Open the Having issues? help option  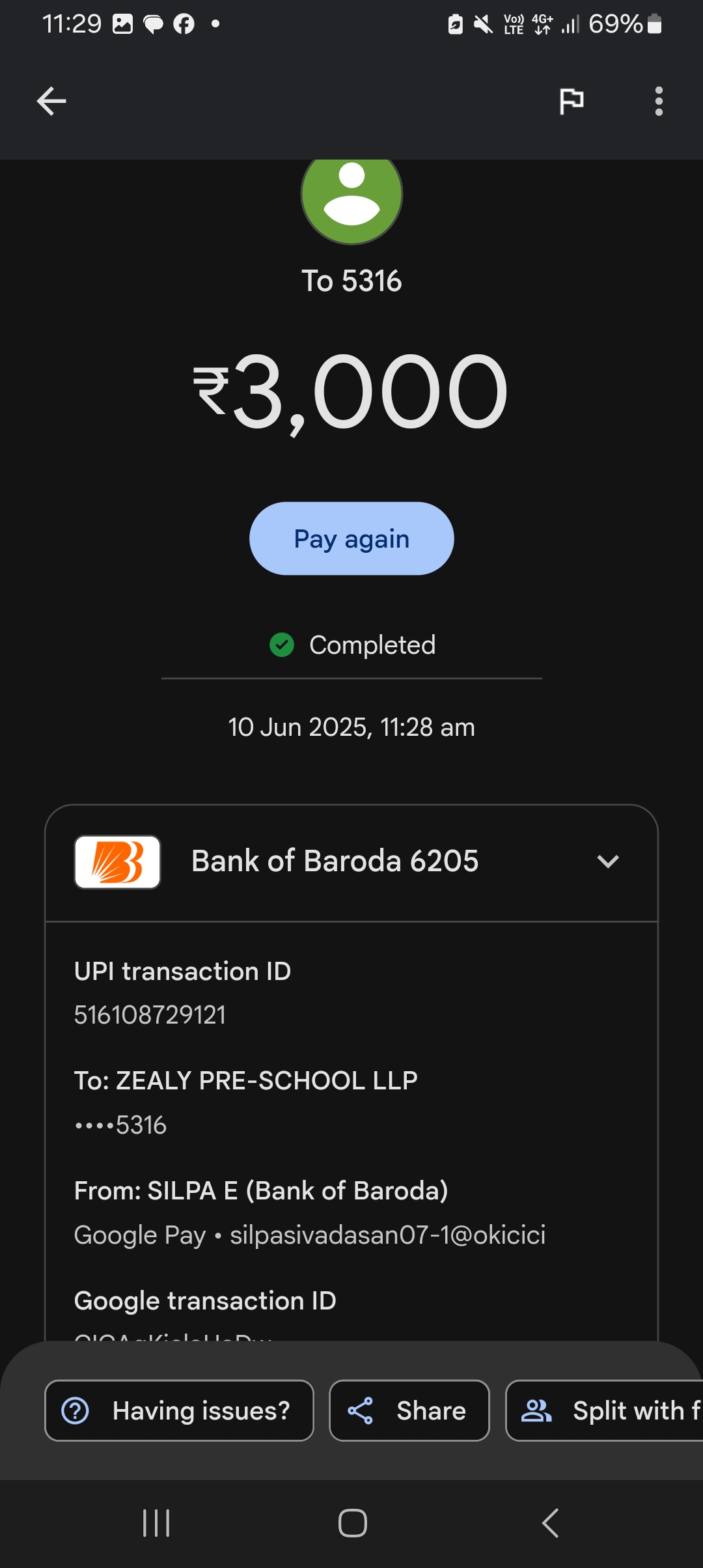(179, 1410)
